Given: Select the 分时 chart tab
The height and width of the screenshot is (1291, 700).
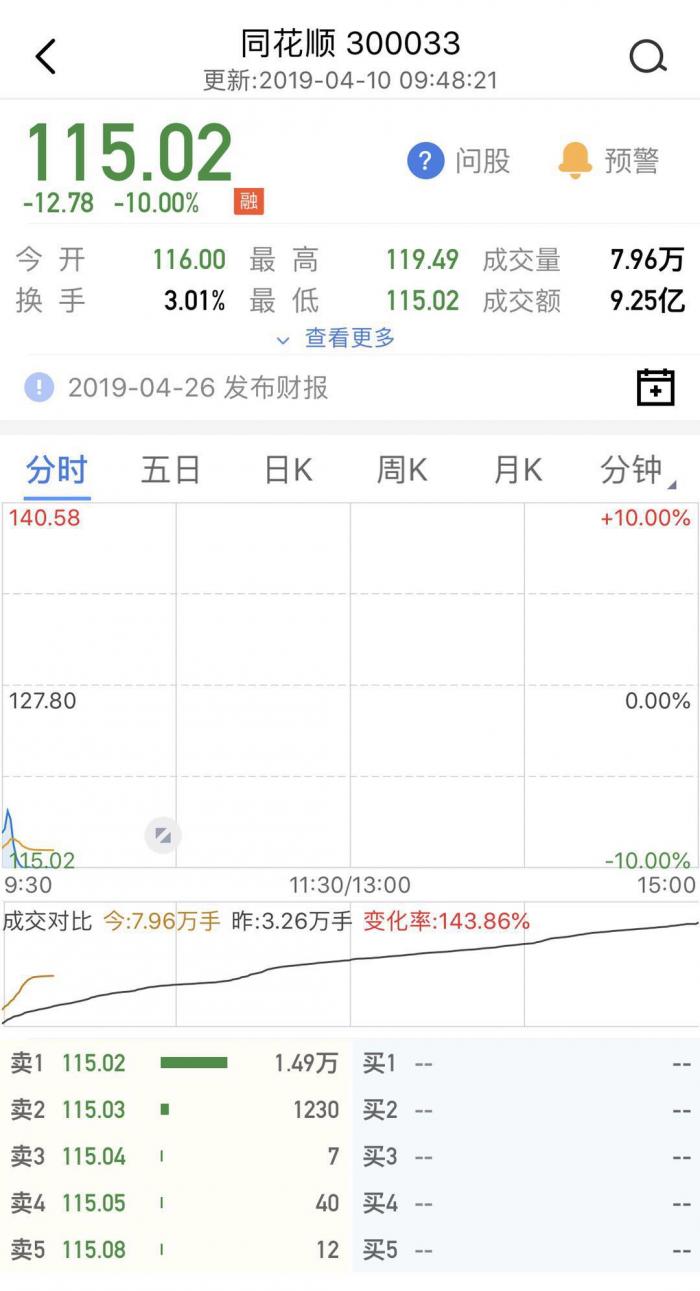Looking at the screenshot, I should pyautogui.click(x=57, y=469).
